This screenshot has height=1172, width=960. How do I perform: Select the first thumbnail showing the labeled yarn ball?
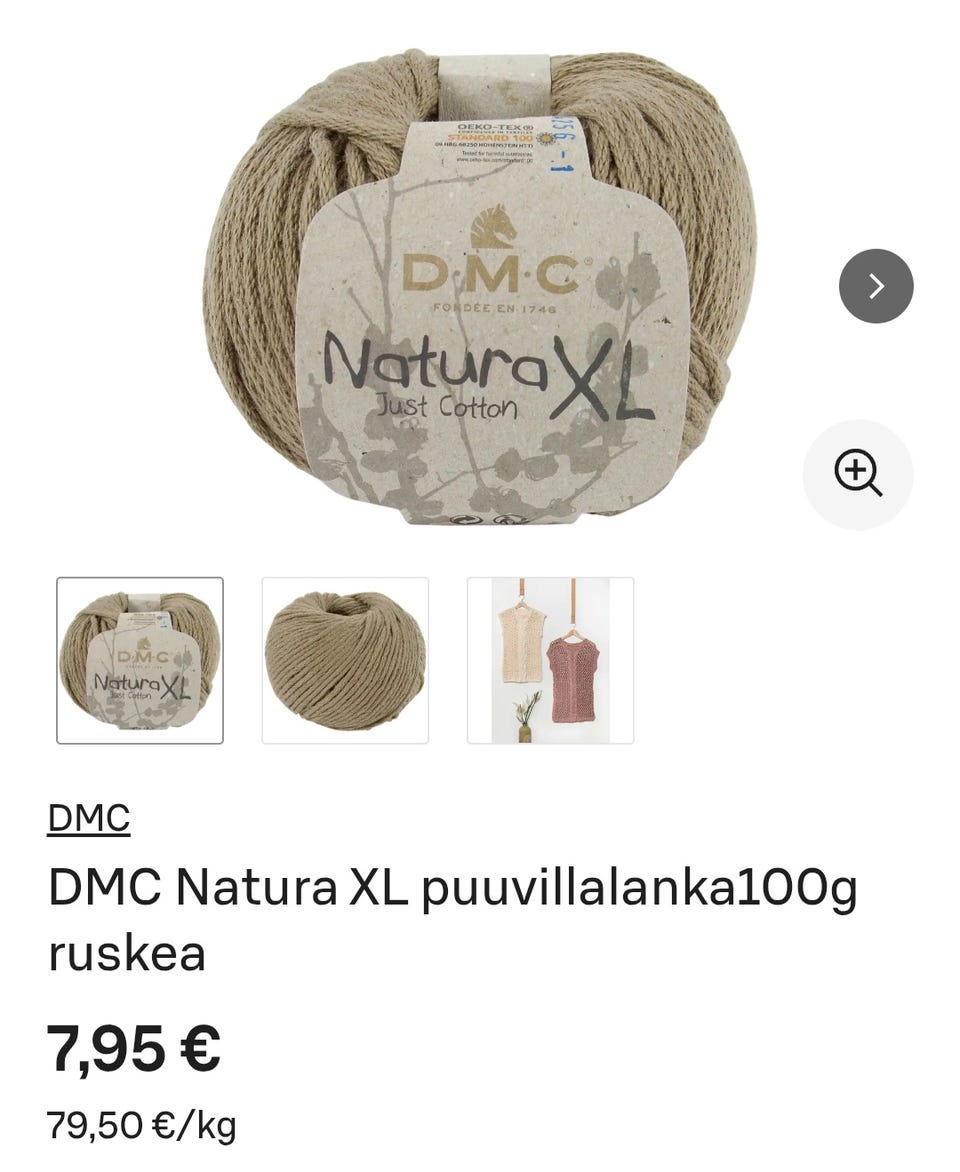(x=139, y=660)
